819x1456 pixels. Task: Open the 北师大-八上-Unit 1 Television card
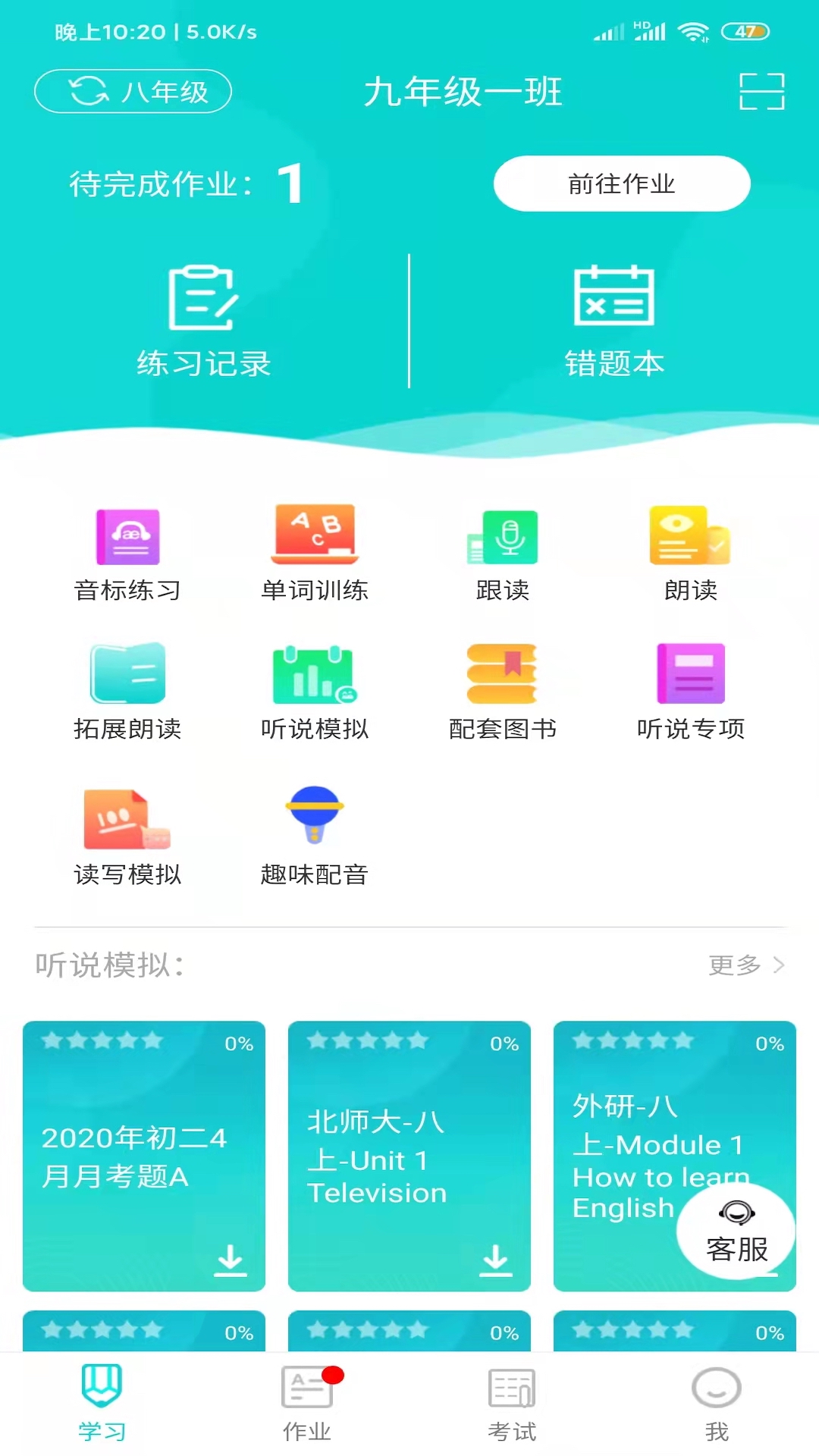409,1156
